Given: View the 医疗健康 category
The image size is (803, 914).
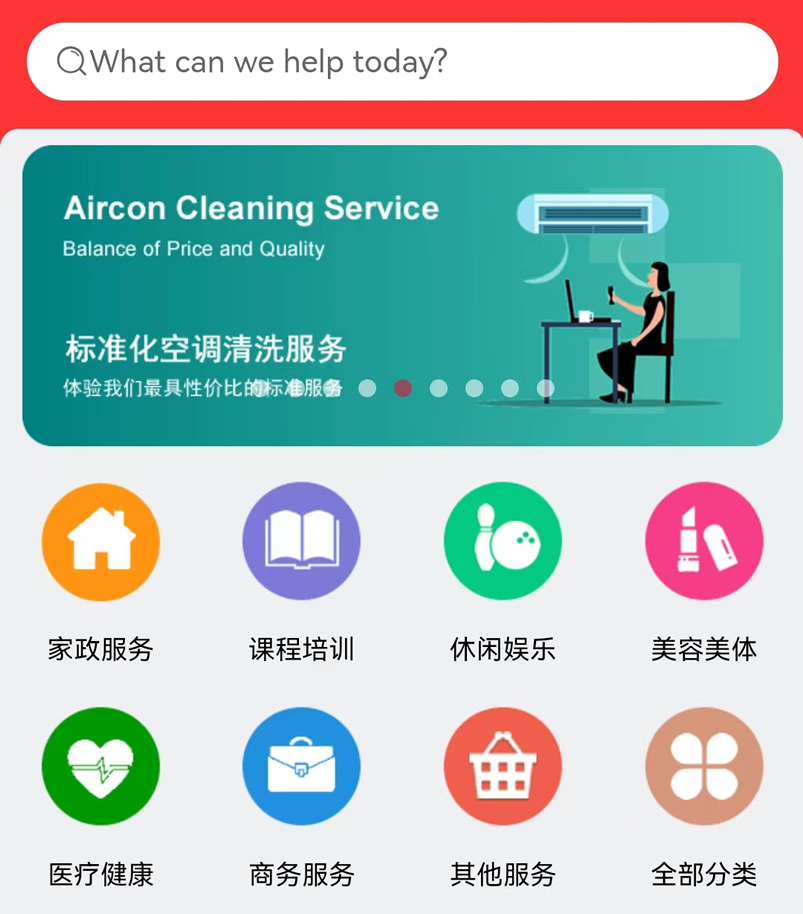Looking at the screenshot, I should click(x=101, y=767).
